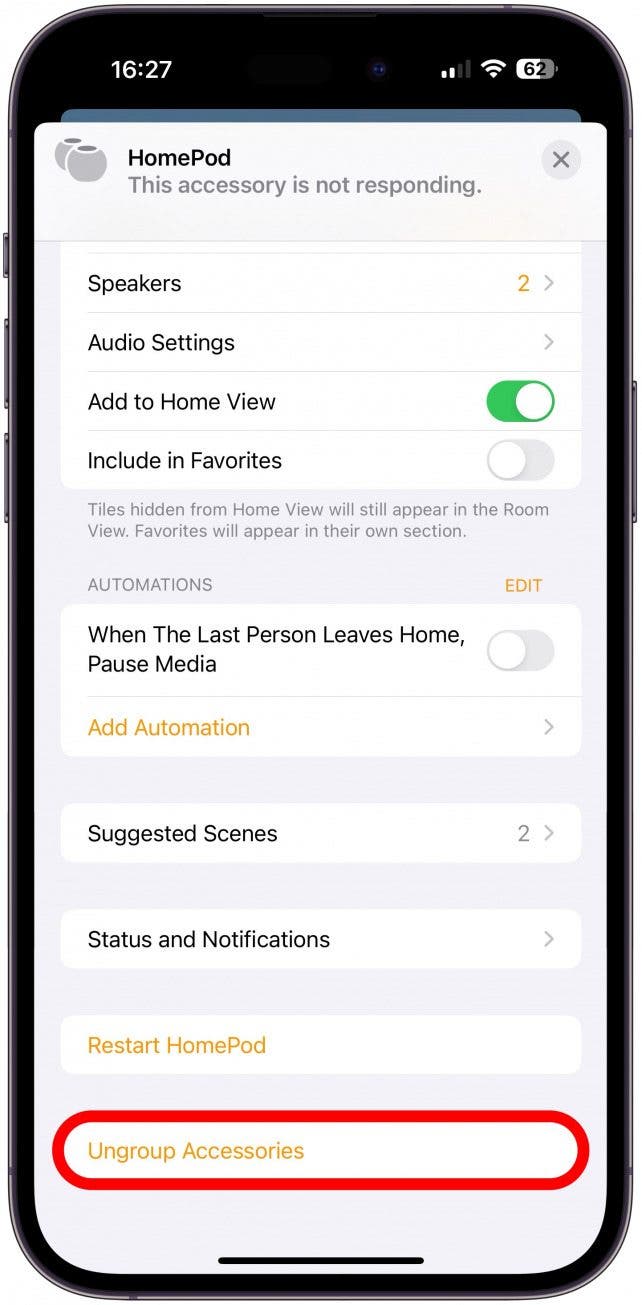Close the HomePod settings sheet

pos(560,160)
